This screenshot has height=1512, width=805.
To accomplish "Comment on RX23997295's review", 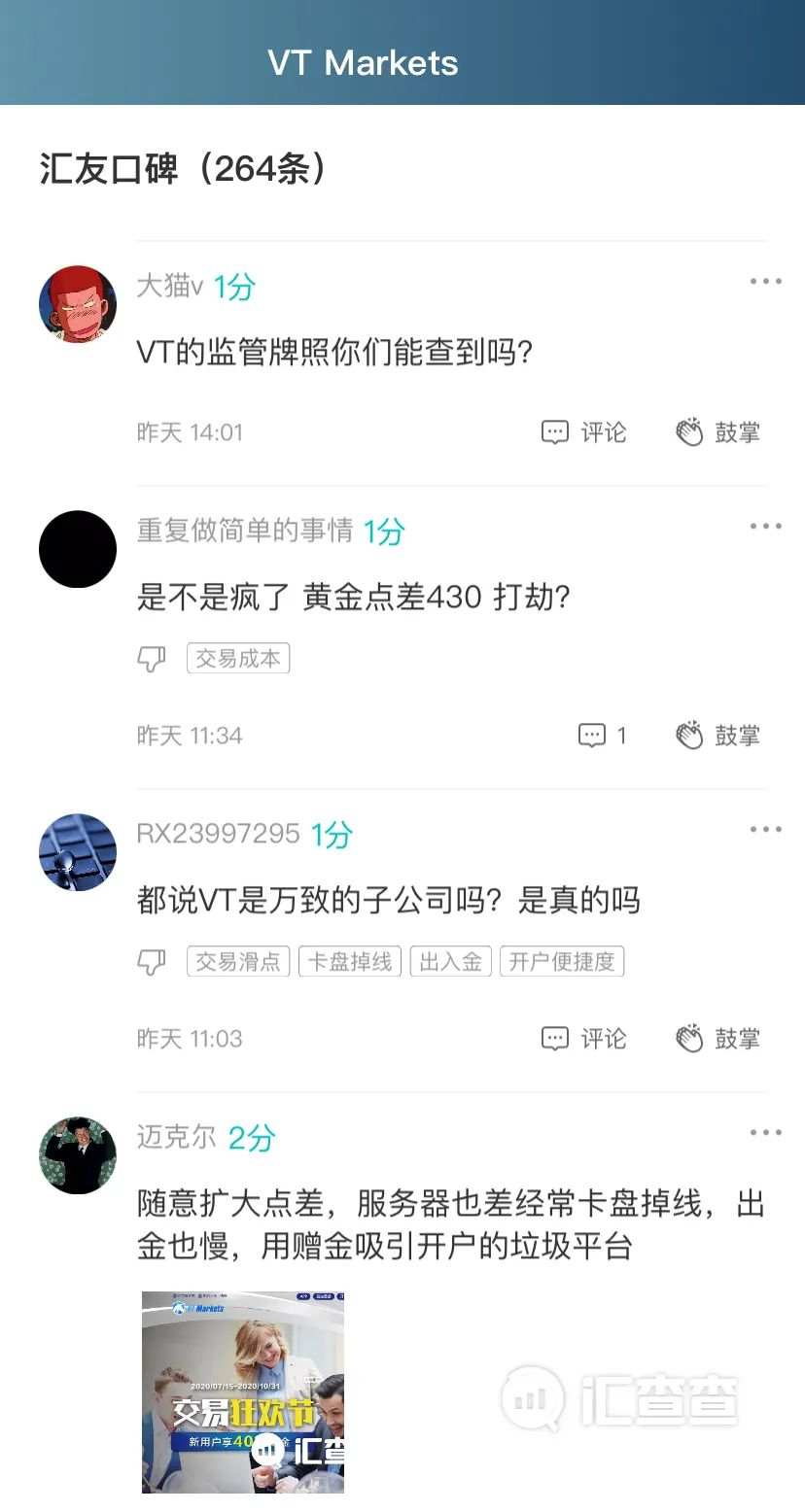I will [583, 1039].
